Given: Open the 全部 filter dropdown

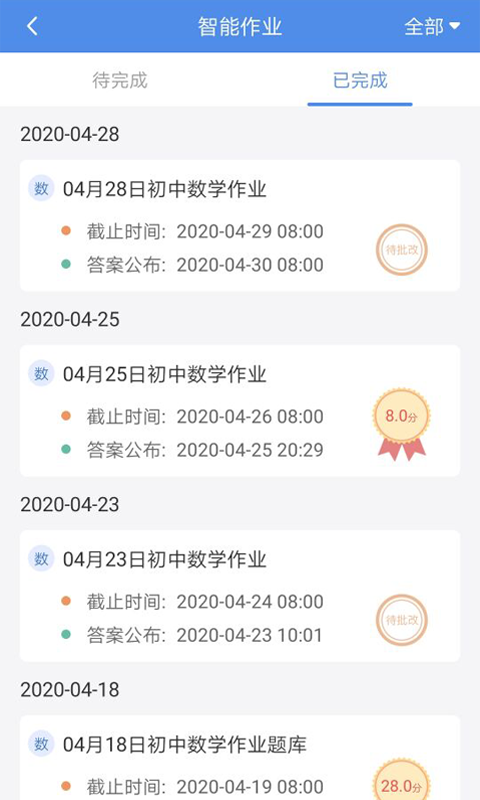Looking at the screenshot, I should pos(432,27).
